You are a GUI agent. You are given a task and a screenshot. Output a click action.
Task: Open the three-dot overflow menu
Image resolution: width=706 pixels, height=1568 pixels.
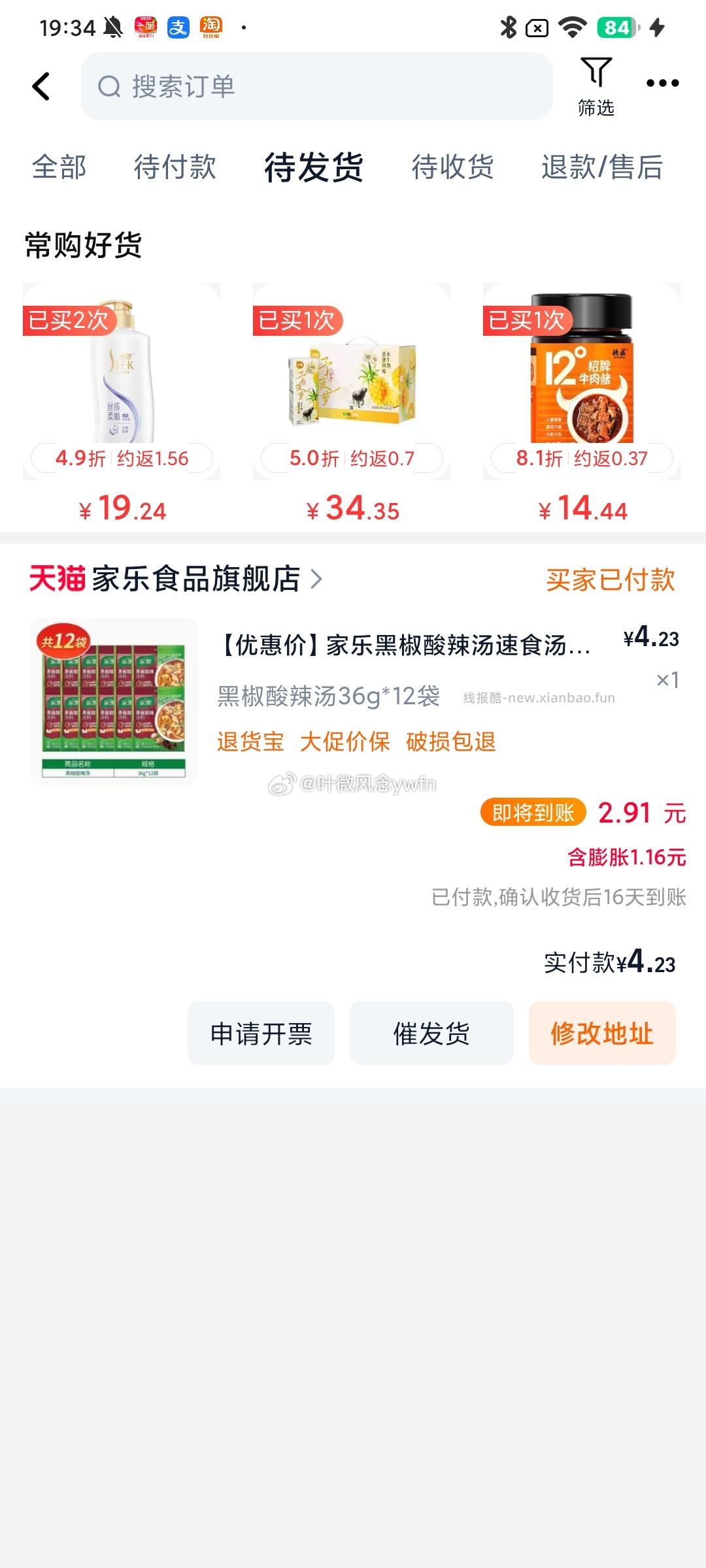click(662, 82)
